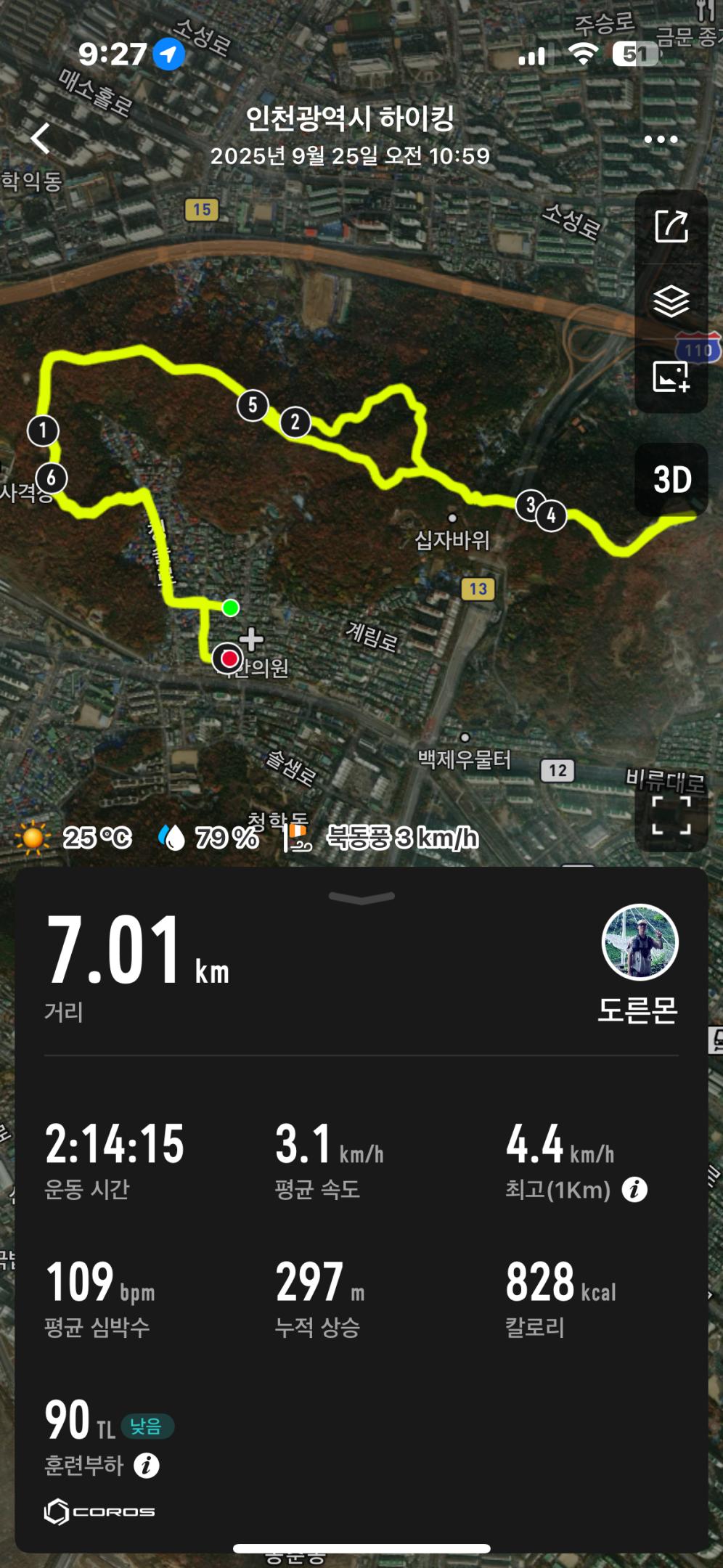Open the 도른몬 profile picture
The height and width of the screenshot is (1568, 723).
coord(640,942)
